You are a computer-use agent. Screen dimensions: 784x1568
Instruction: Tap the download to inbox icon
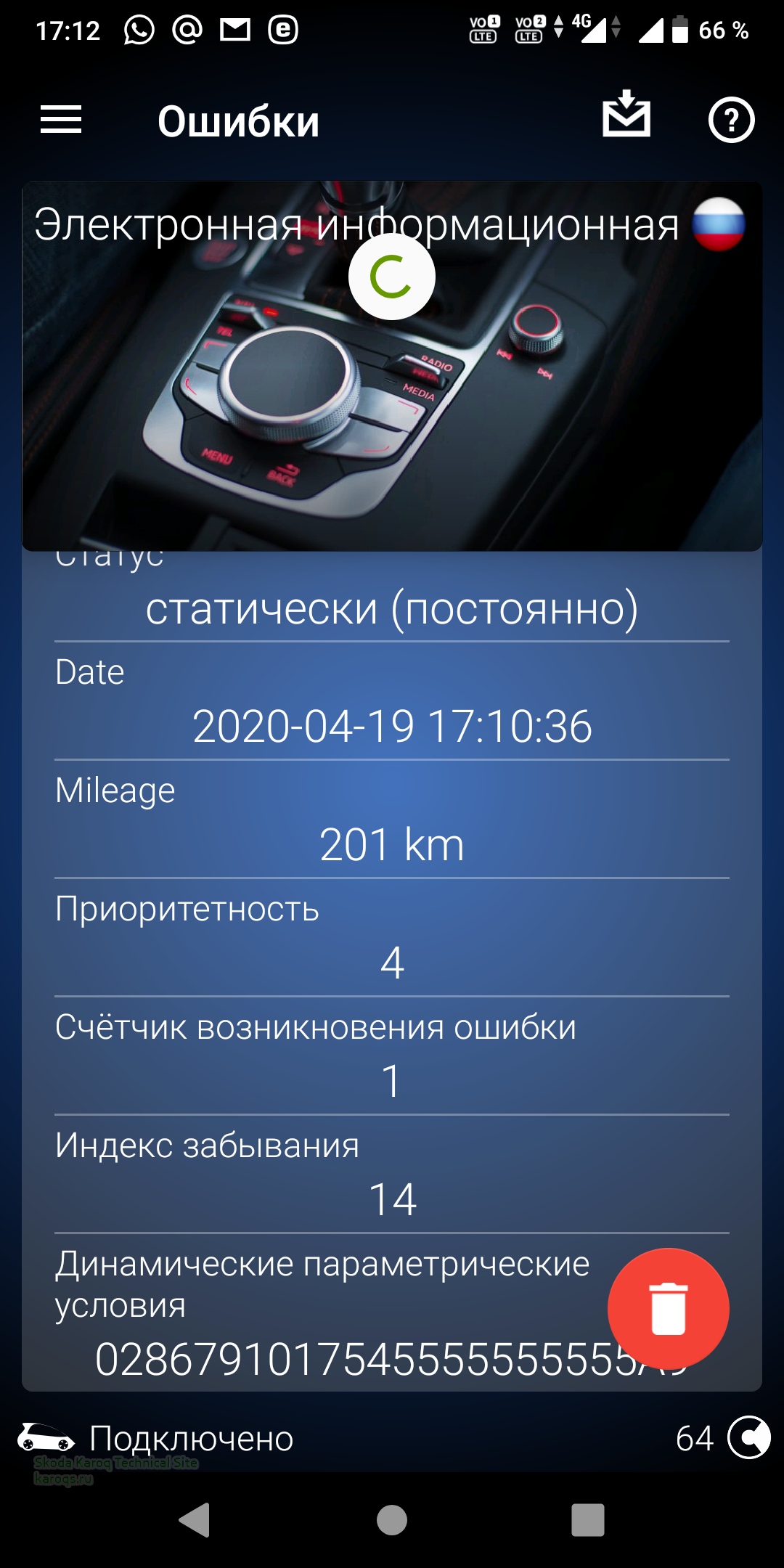tap(626, 114)
